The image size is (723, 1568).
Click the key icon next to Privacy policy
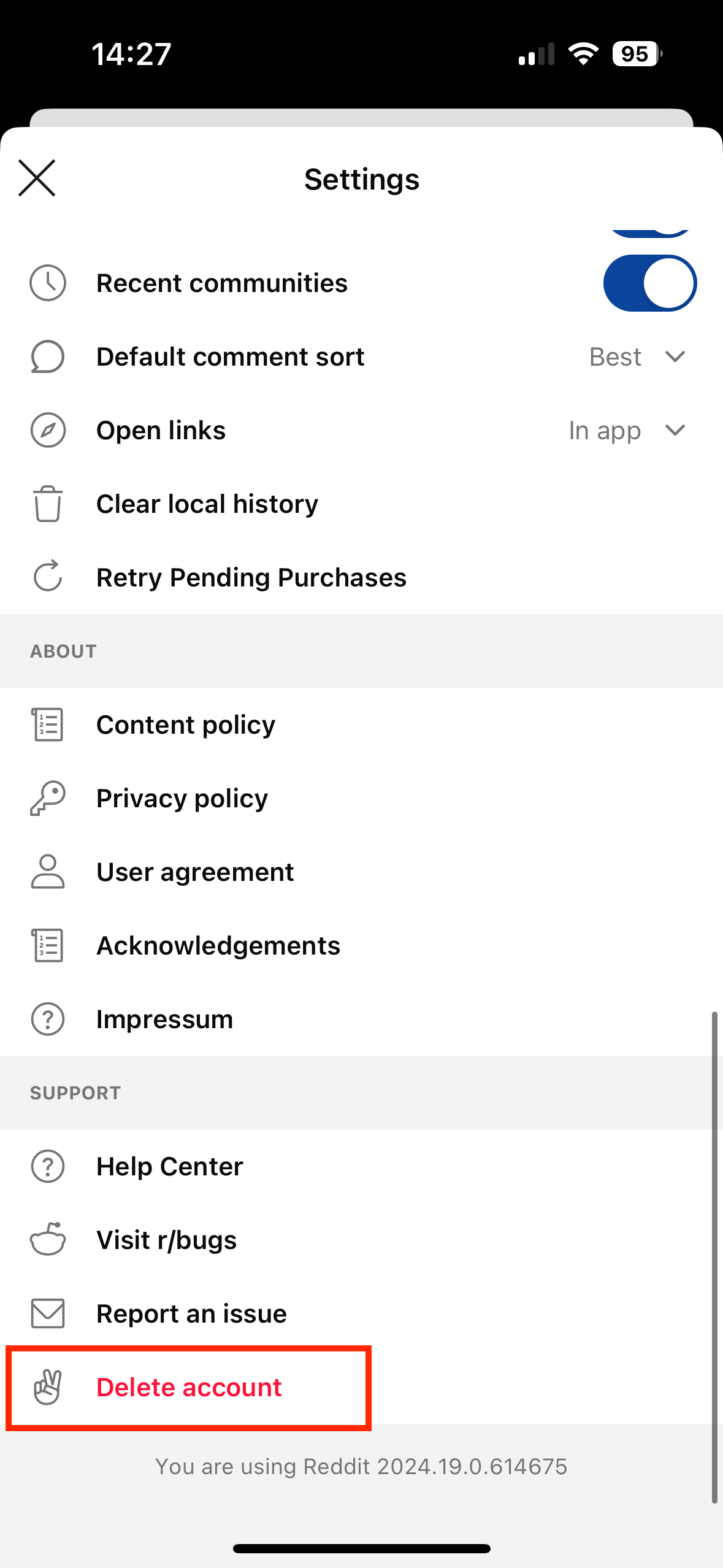click(x=47, y=797)
